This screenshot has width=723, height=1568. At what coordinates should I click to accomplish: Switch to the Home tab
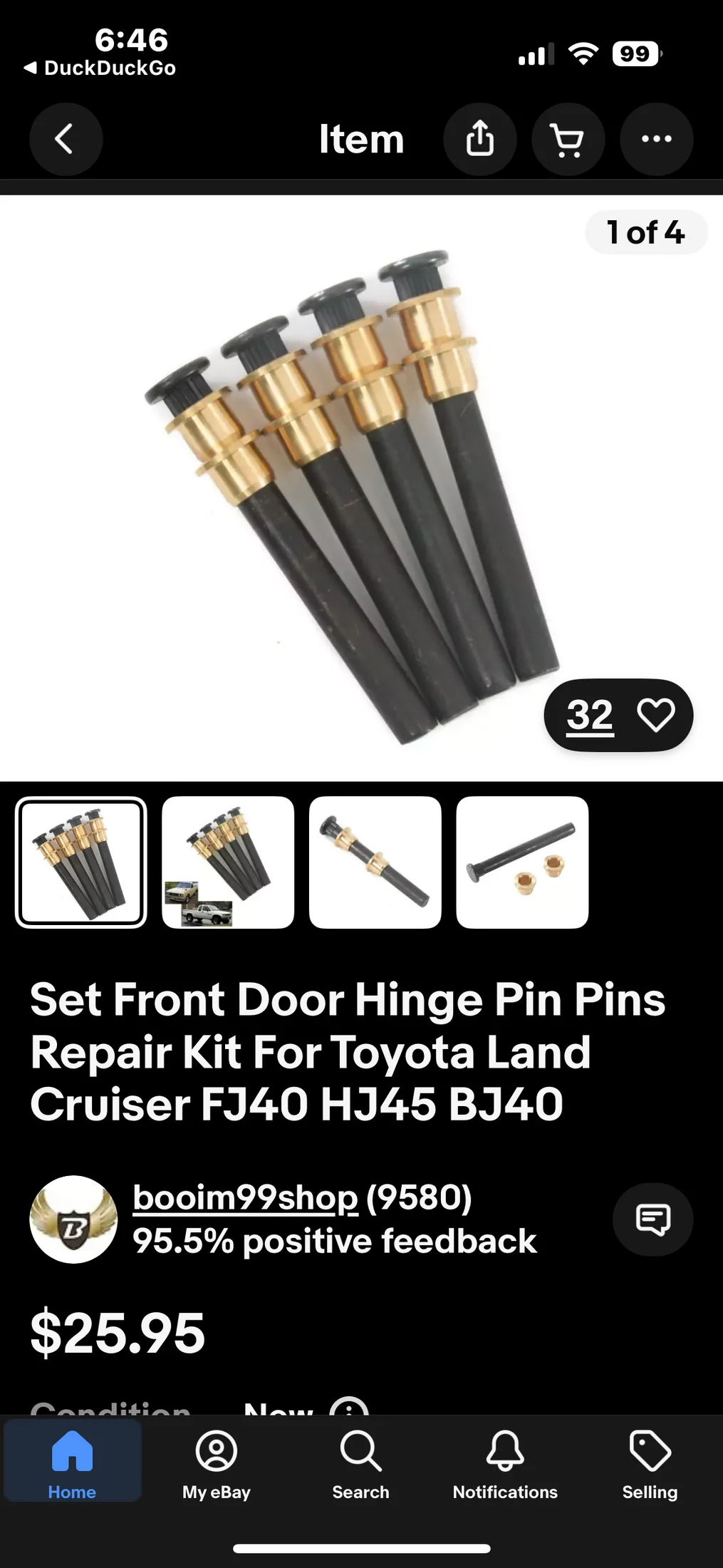72,1463
